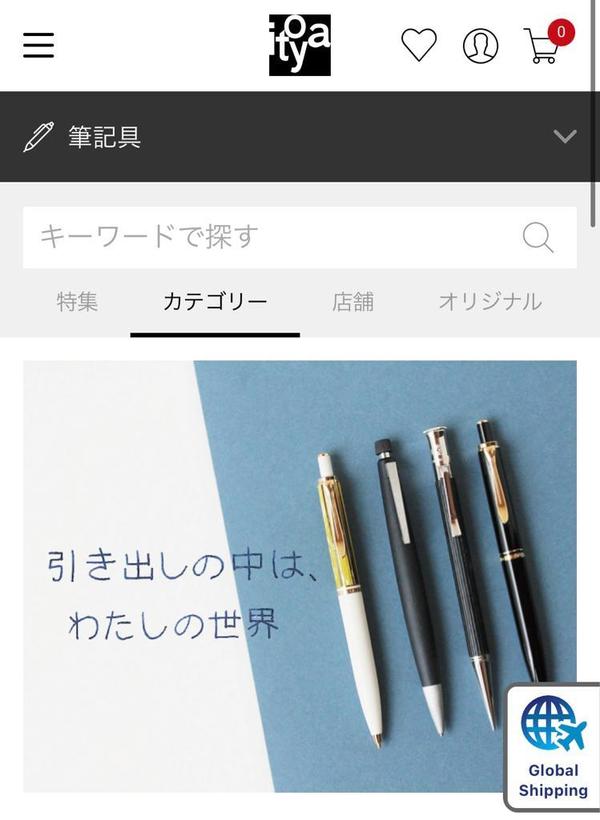Focus the キーワードで探す search field
Viewport: 600px width, 820px height.
[270, 237]
